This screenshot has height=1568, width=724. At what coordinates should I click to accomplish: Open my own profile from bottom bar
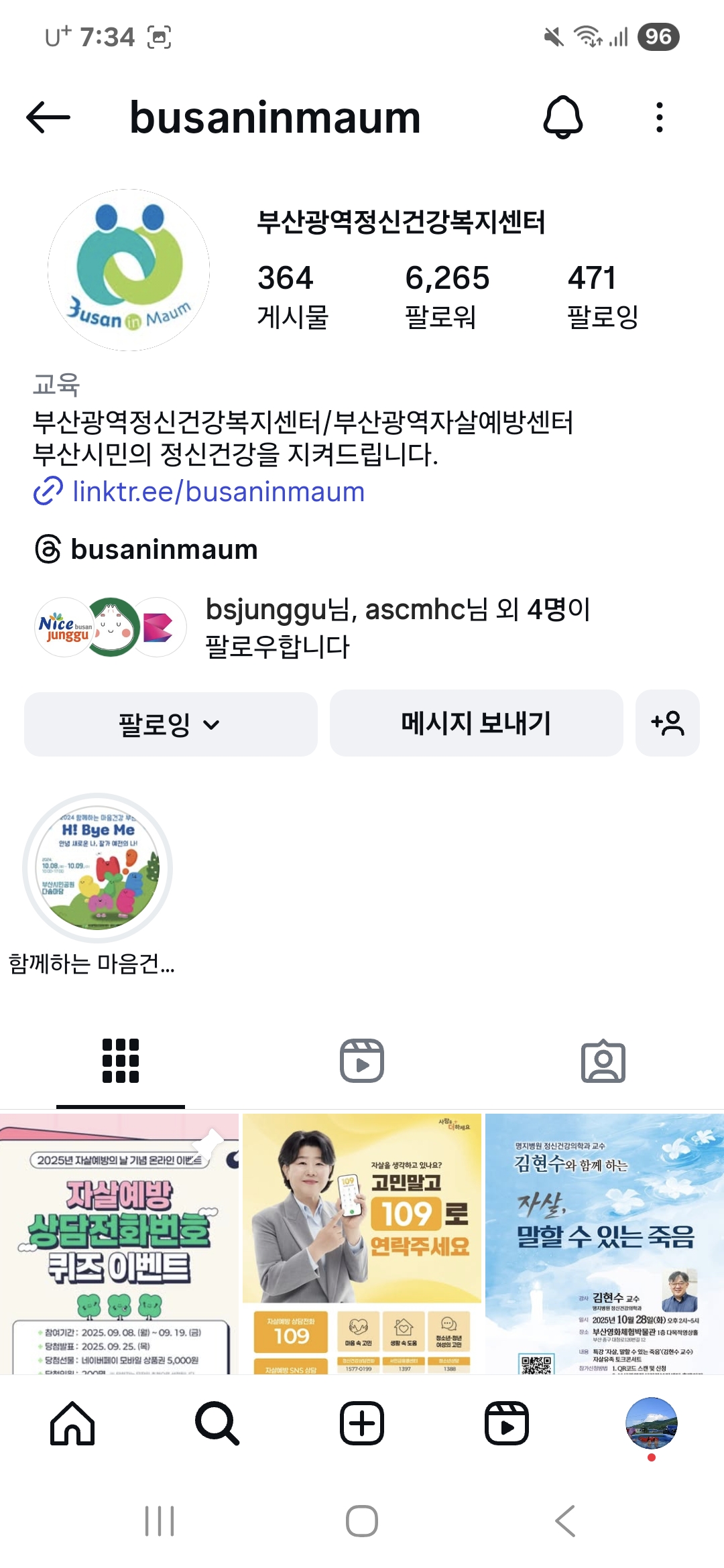pyautogui.click(x=651, y=1423)
